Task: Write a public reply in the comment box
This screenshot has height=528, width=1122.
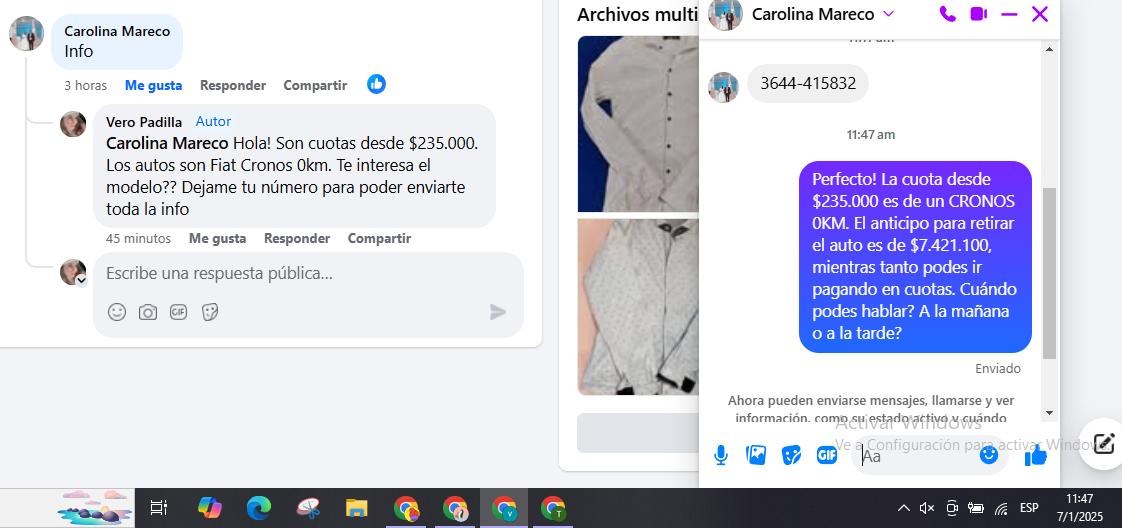Action: 300,273
